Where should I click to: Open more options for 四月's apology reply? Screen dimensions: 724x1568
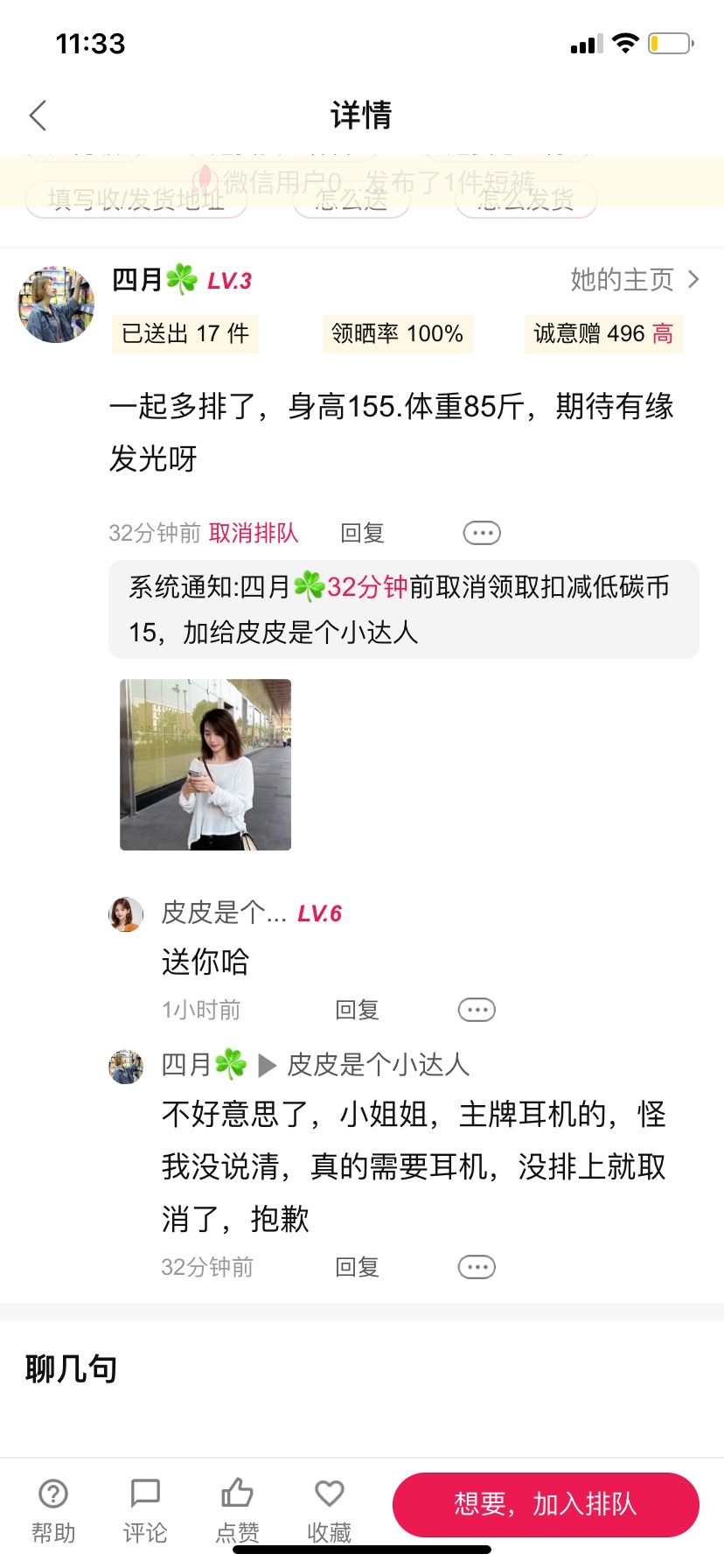477,1267
